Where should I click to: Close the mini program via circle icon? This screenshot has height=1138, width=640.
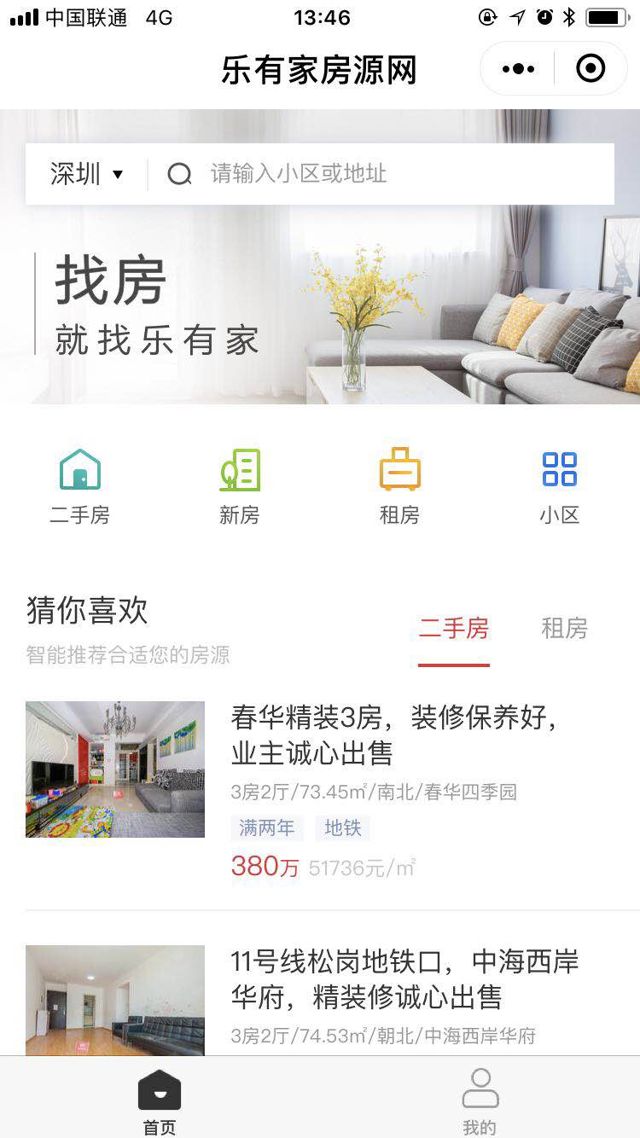591,69
